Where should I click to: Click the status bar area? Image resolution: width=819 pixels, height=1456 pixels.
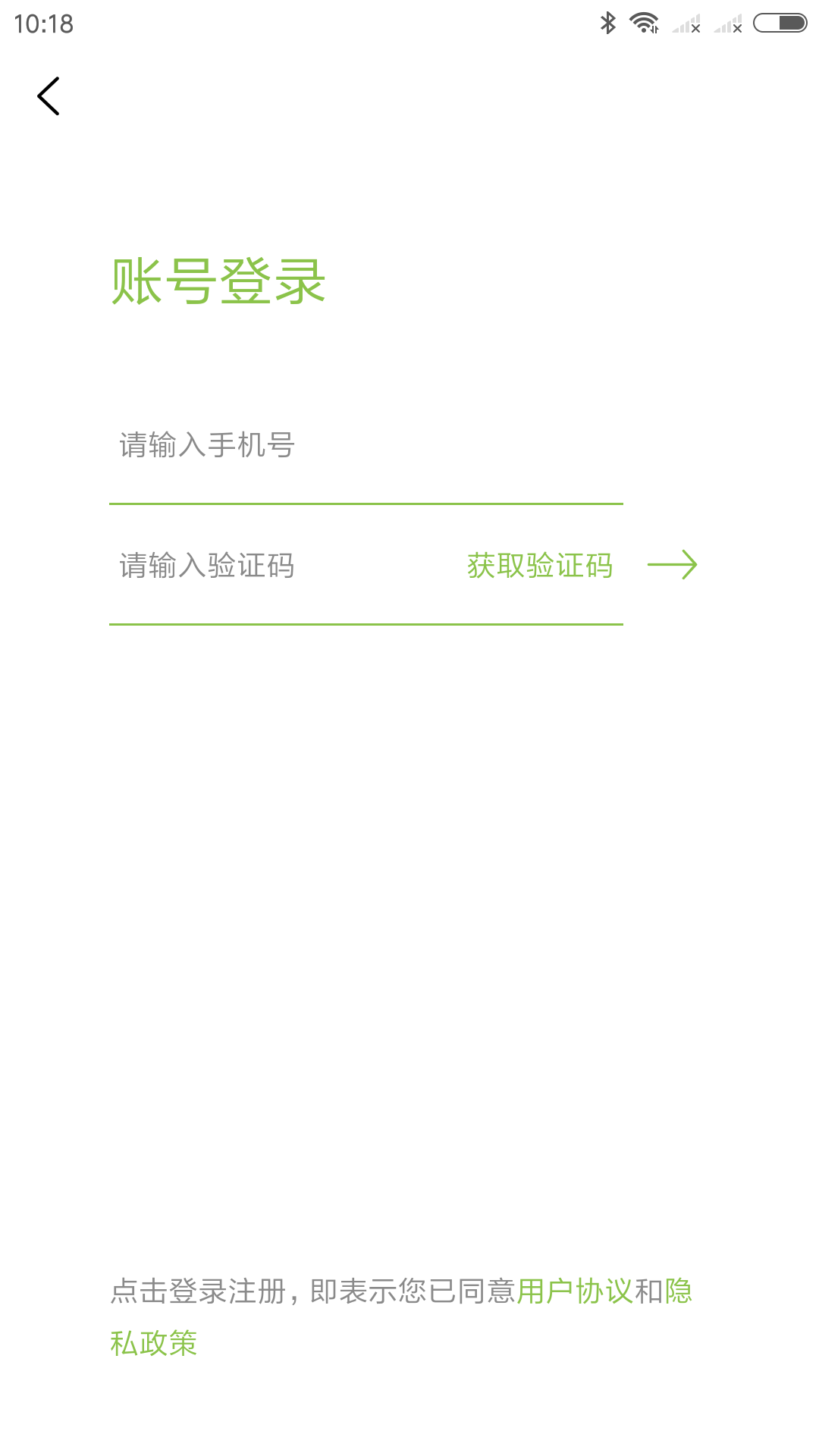point(409,23)
